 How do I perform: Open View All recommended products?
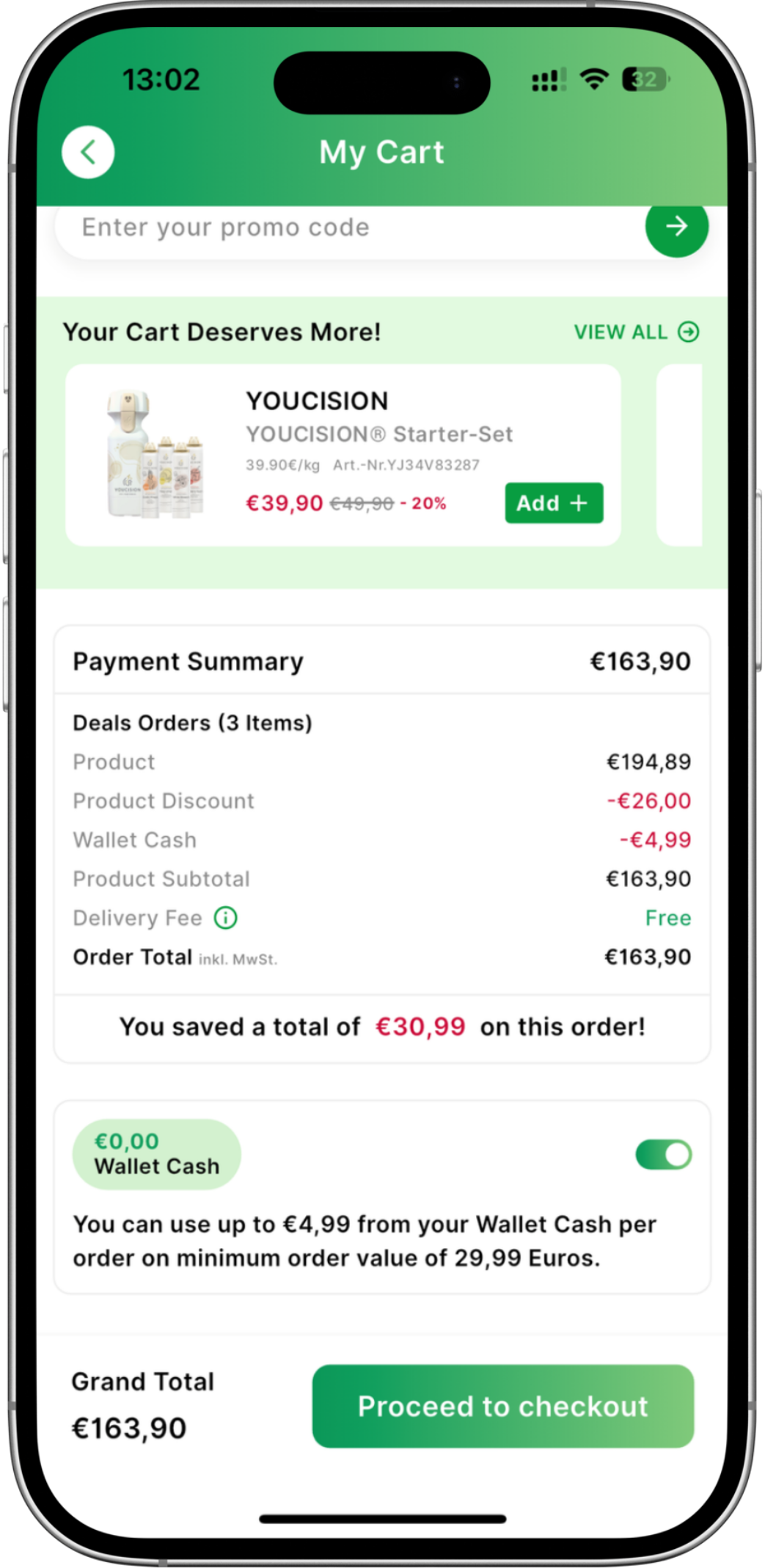635,332
